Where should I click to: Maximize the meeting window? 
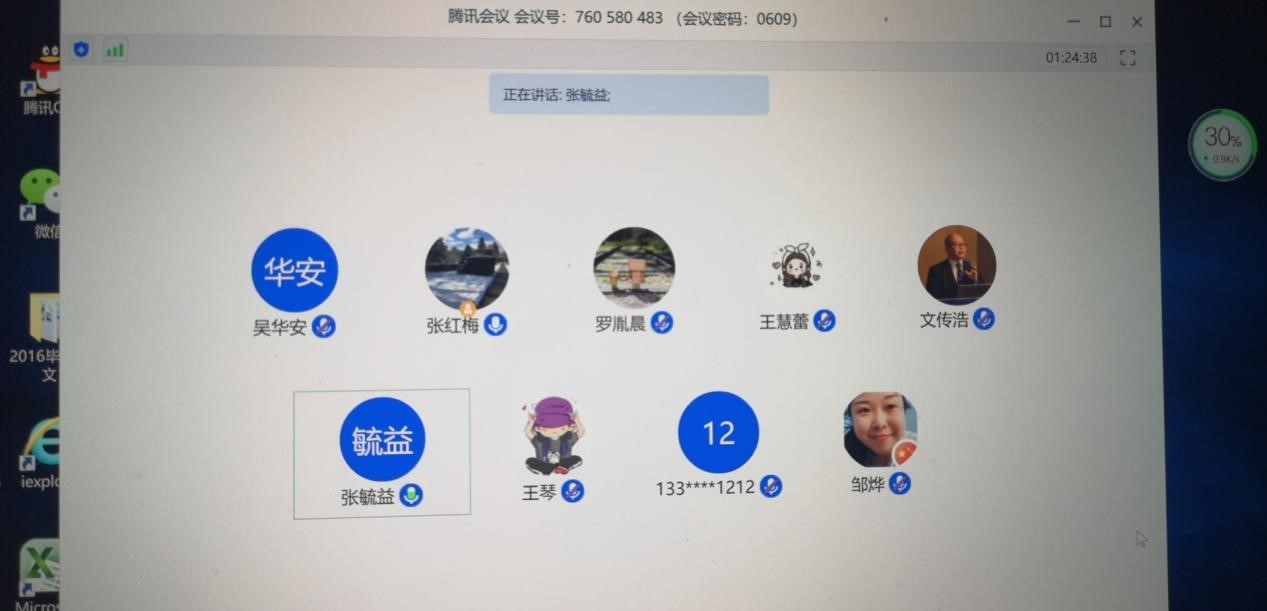click(x=1105, y=22)
